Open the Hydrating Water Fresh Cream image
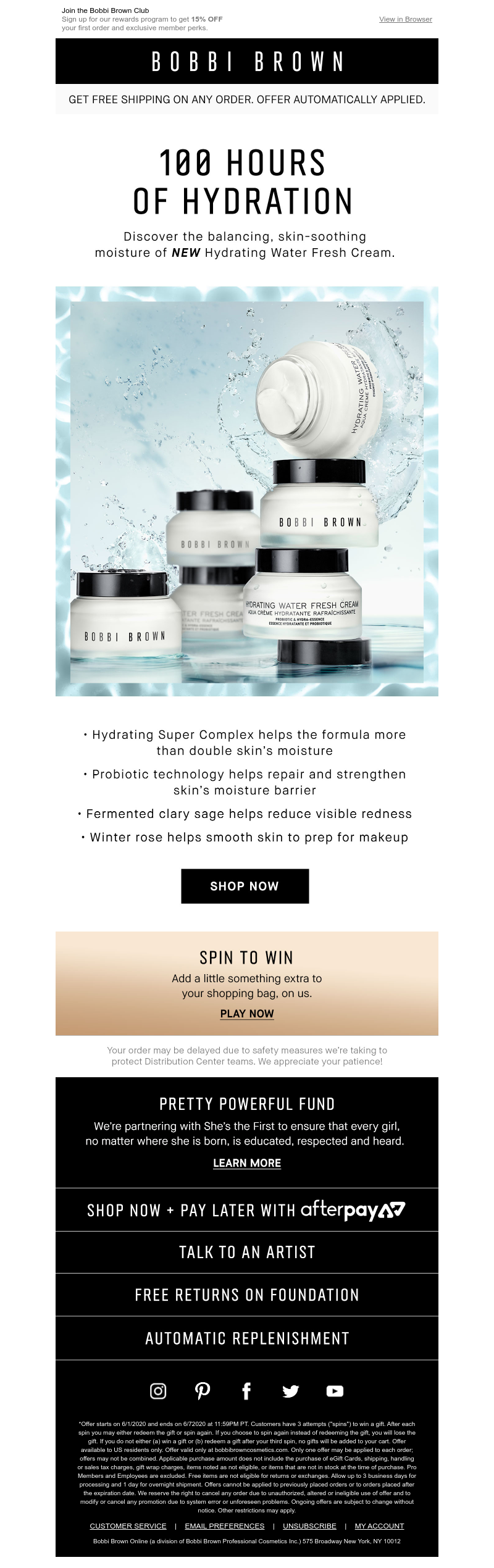Image resolution: width=494 pixels, height=1568 pixels. coord(246,491)
